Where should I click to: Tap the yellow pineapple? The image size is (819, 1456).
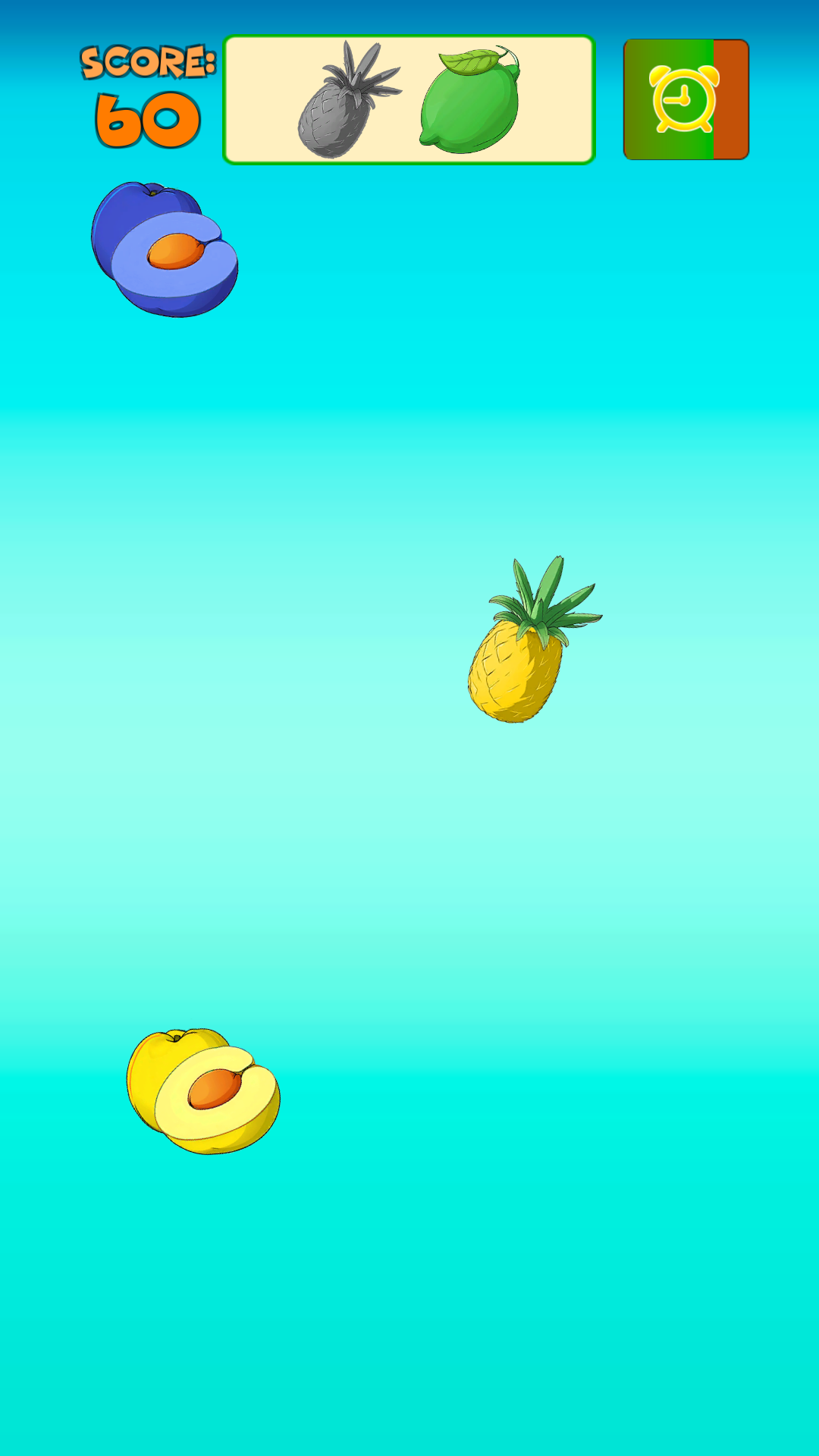tap(534, 639)
